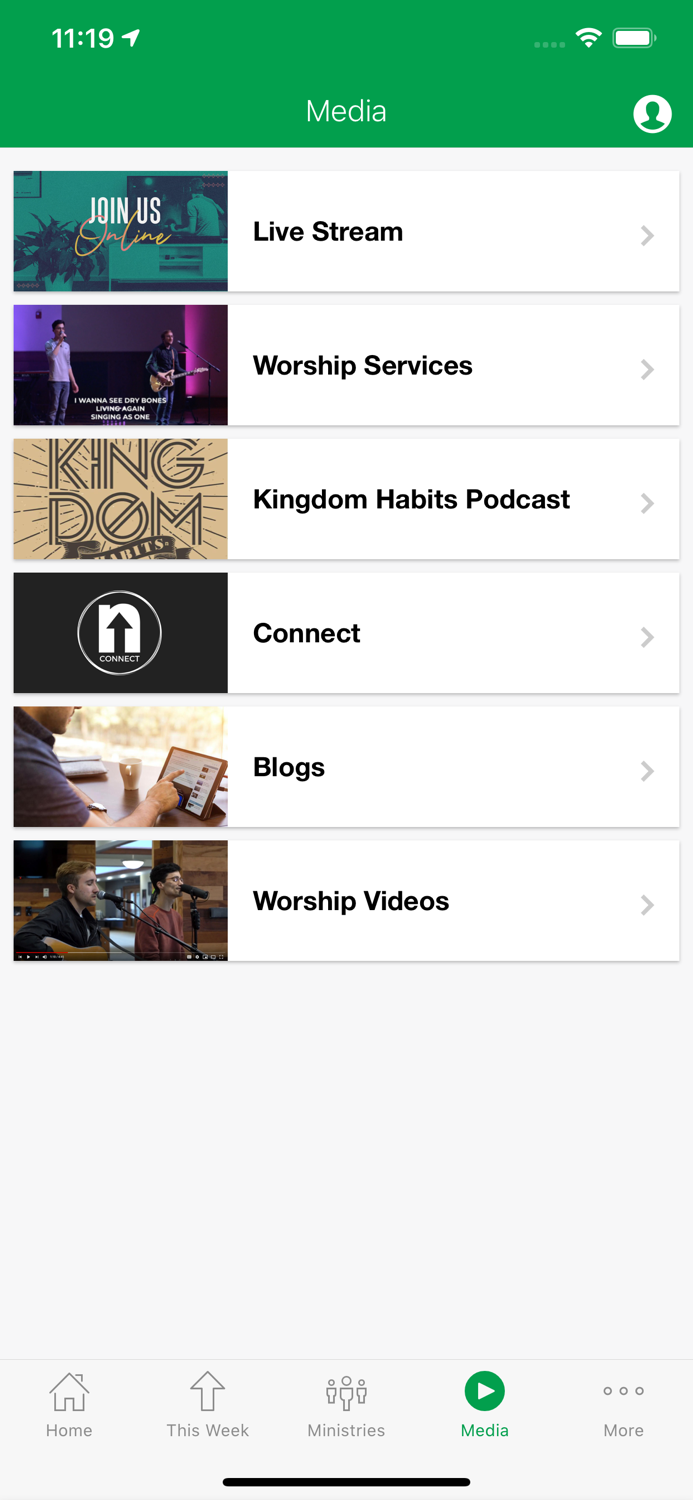Go to the This Week tab

pos(208,1405)
